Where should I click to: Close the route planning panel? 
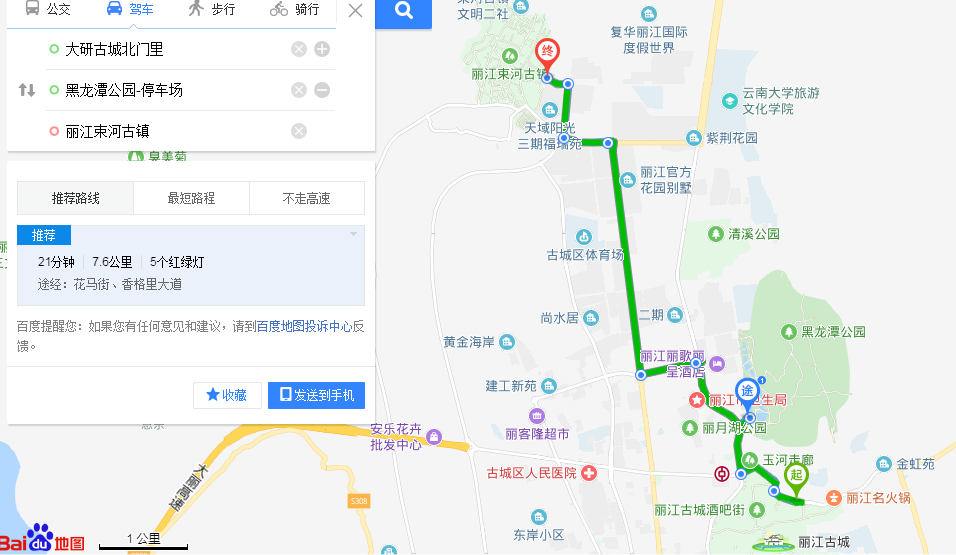[355, 11]
